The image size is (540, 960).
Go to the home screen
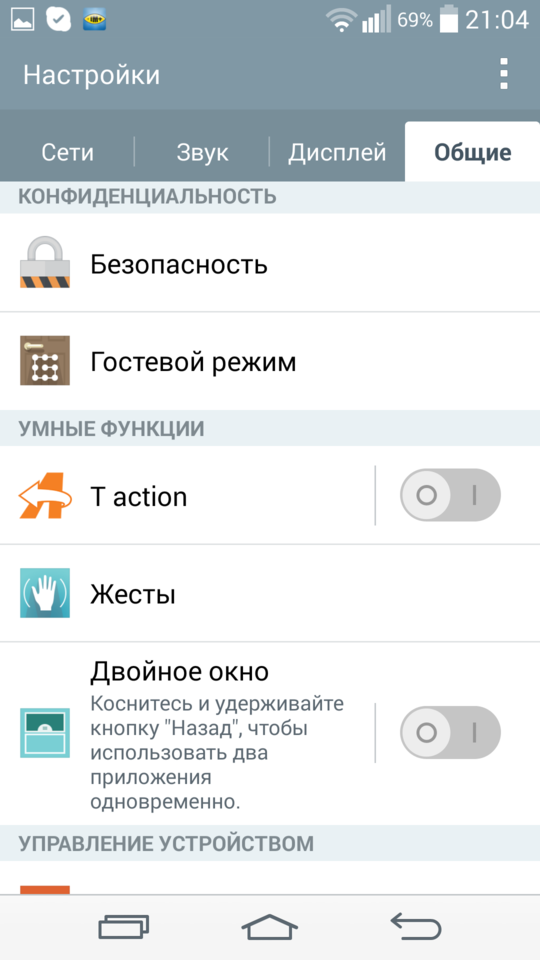[269, 926]
